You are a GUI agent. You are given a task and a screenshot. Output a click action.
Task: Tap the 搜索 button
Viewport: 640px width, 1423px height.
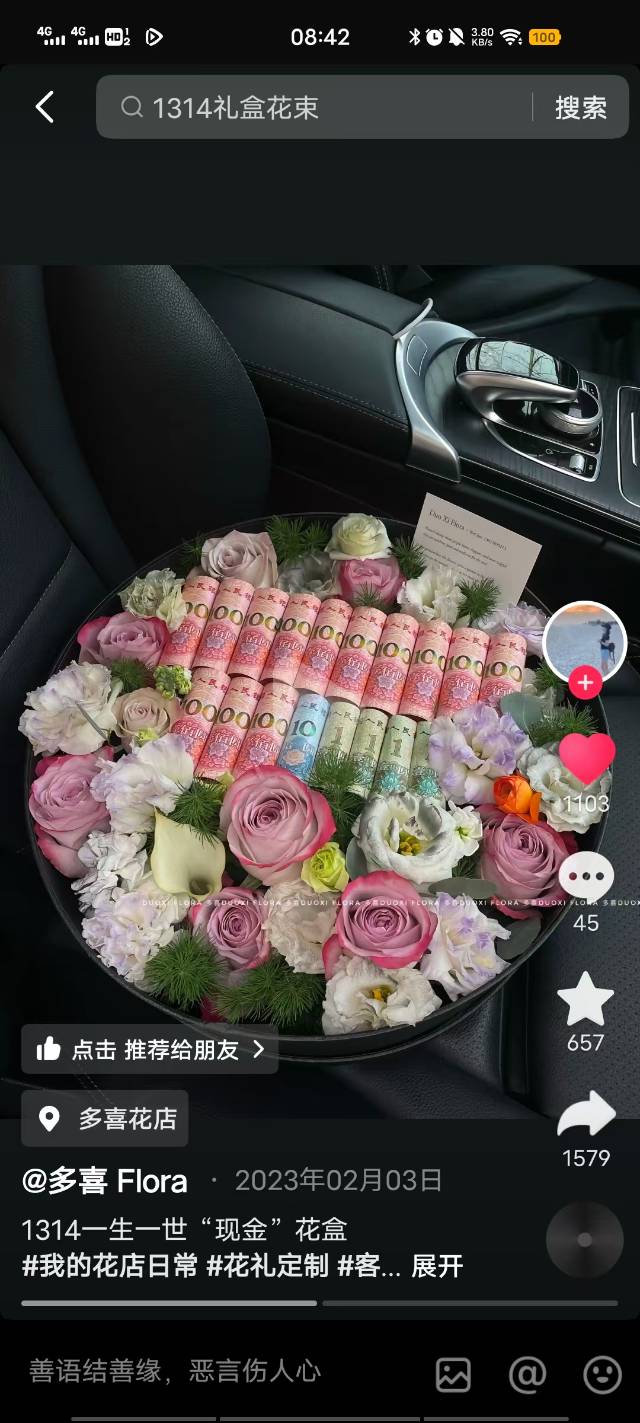click(581, 107)
